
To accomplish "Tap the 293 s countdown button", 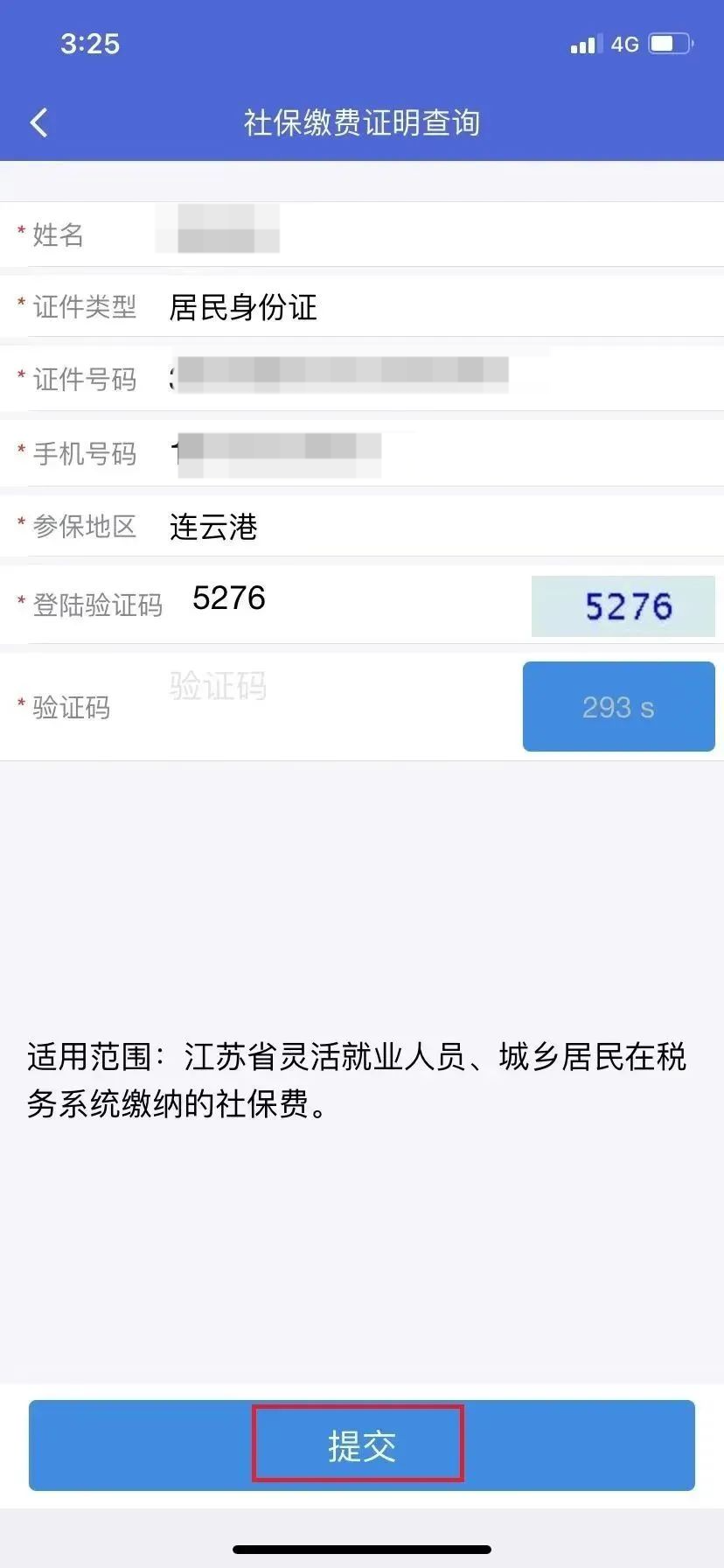I will click(x=618, y=706).
